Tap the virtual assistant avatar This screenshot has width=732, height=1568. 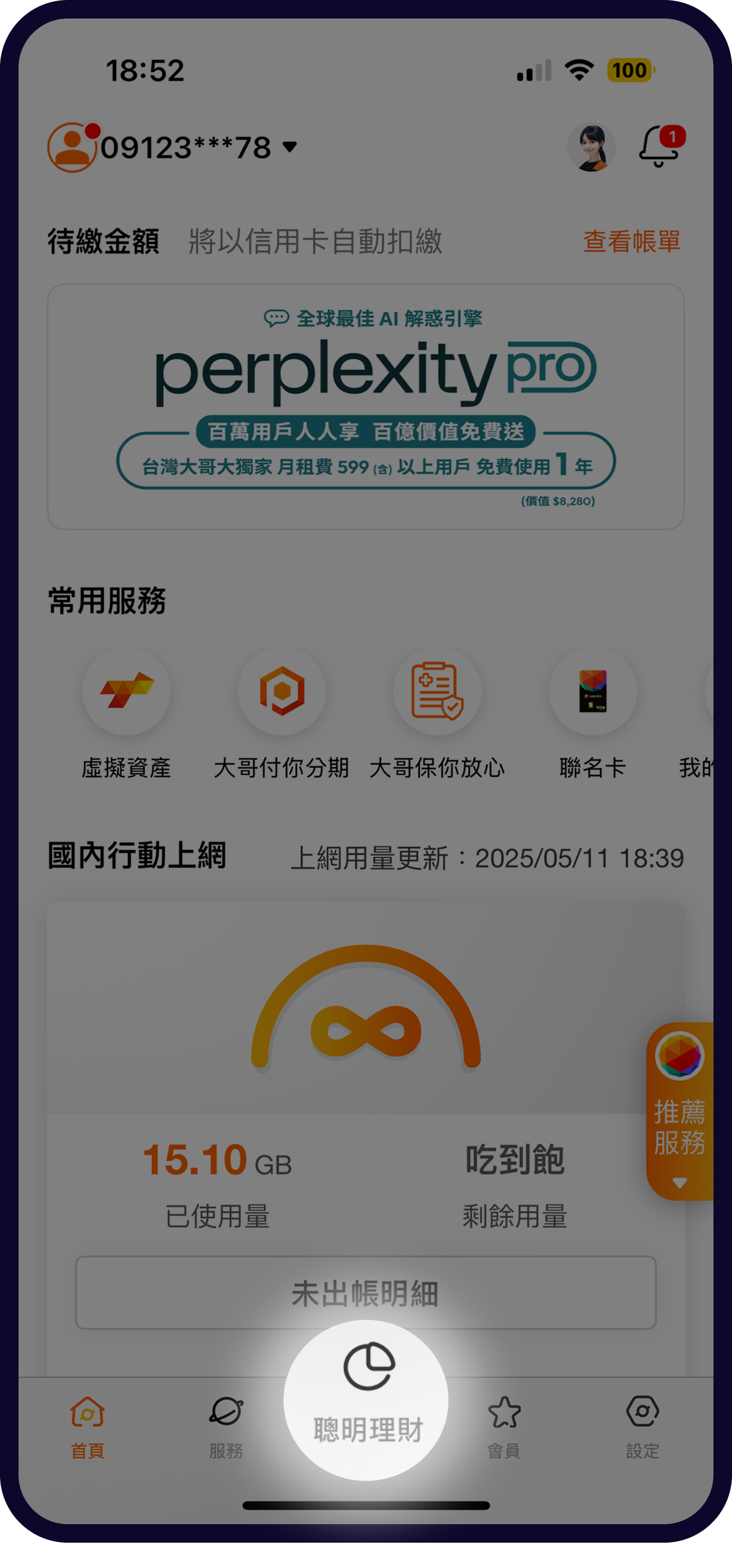[x=591, y=147]
